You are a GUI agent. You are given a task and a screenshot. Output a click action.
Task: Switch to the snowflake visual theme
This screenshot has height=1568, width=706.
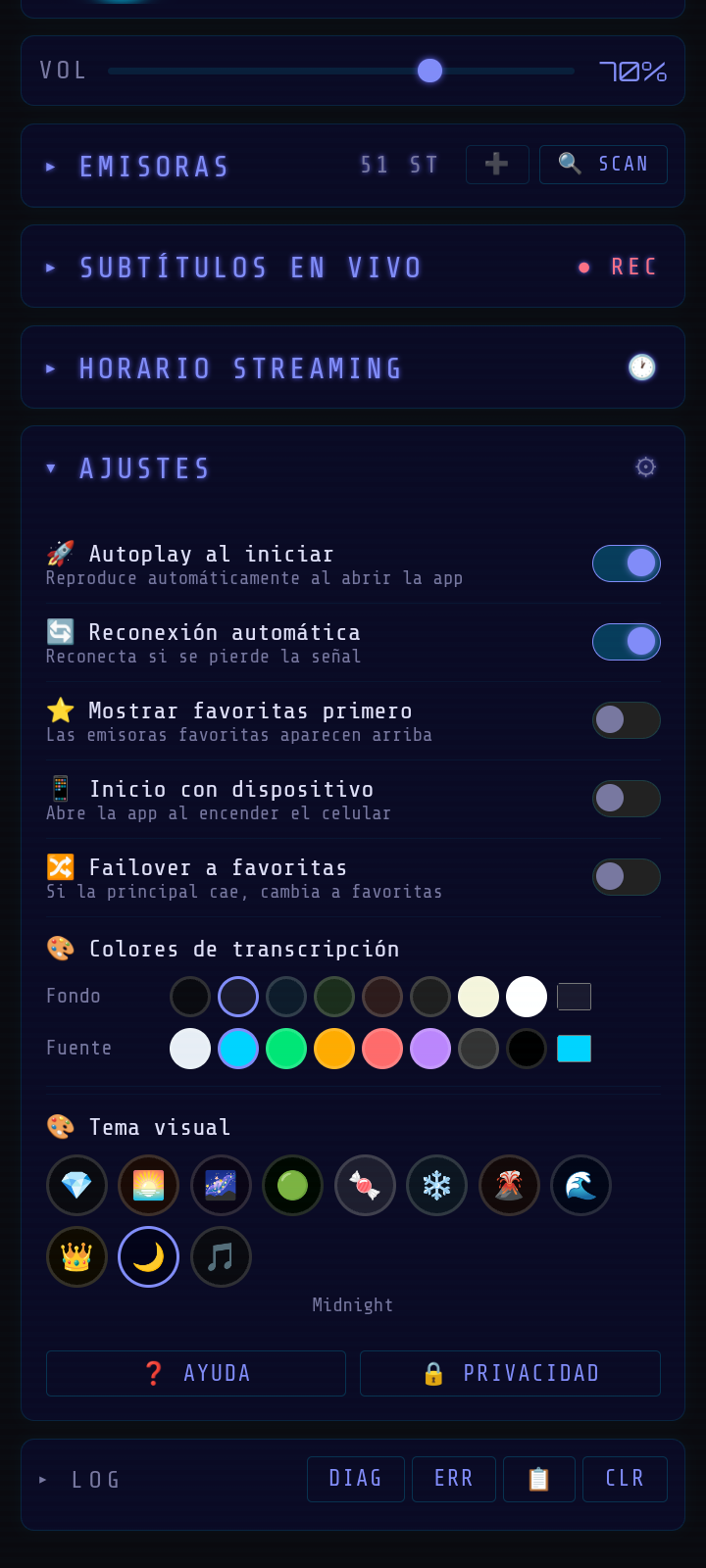pos(436,1185)
